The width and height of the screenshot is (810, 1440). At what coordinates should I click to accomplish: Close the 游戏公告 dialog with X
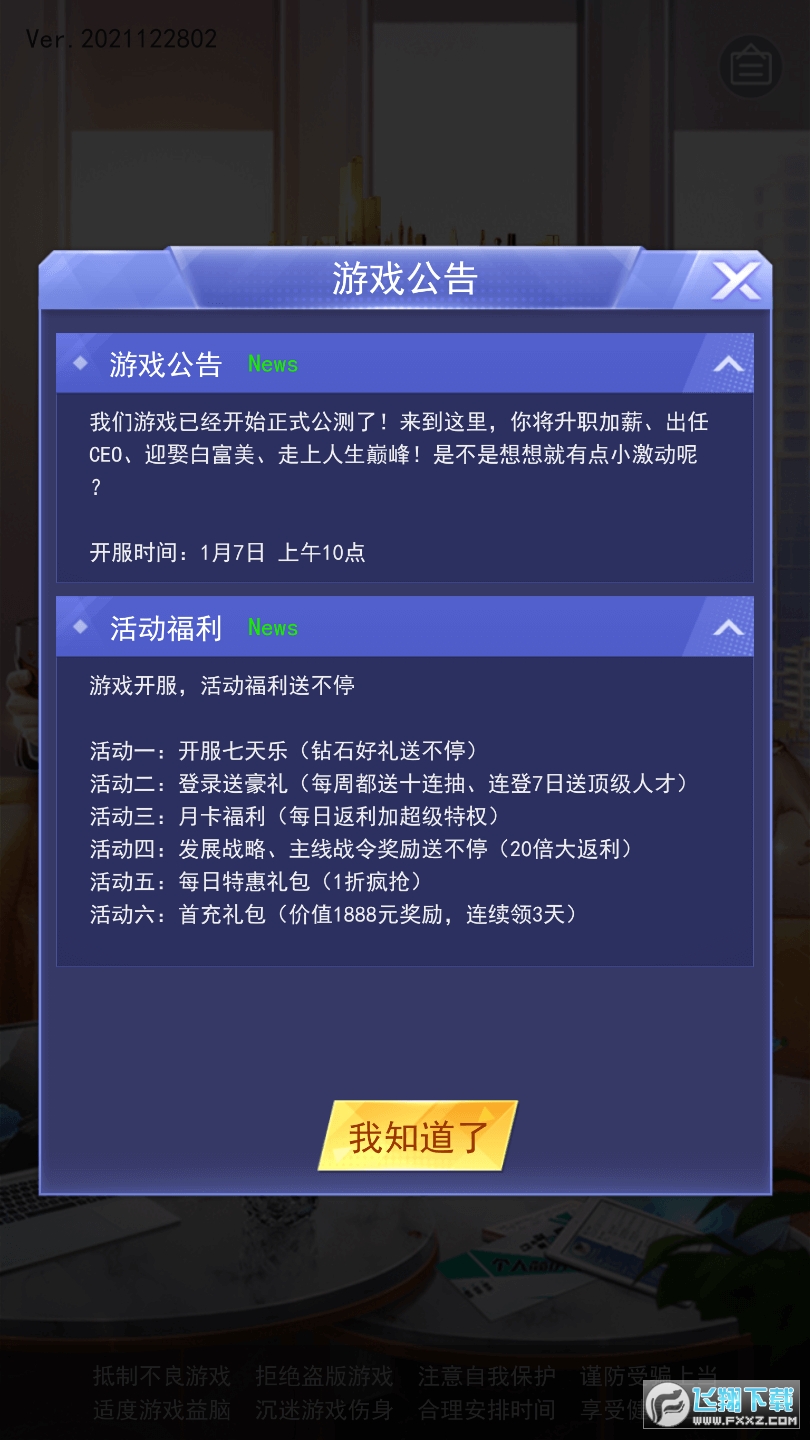pyautogui.click(x=736, y=280)
